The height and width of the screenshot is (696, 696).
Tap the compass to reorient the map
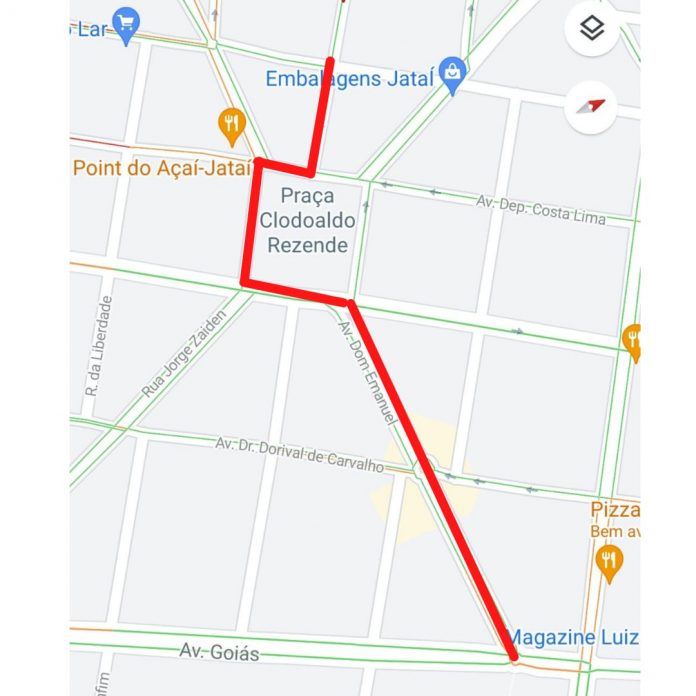pos(592,106)
